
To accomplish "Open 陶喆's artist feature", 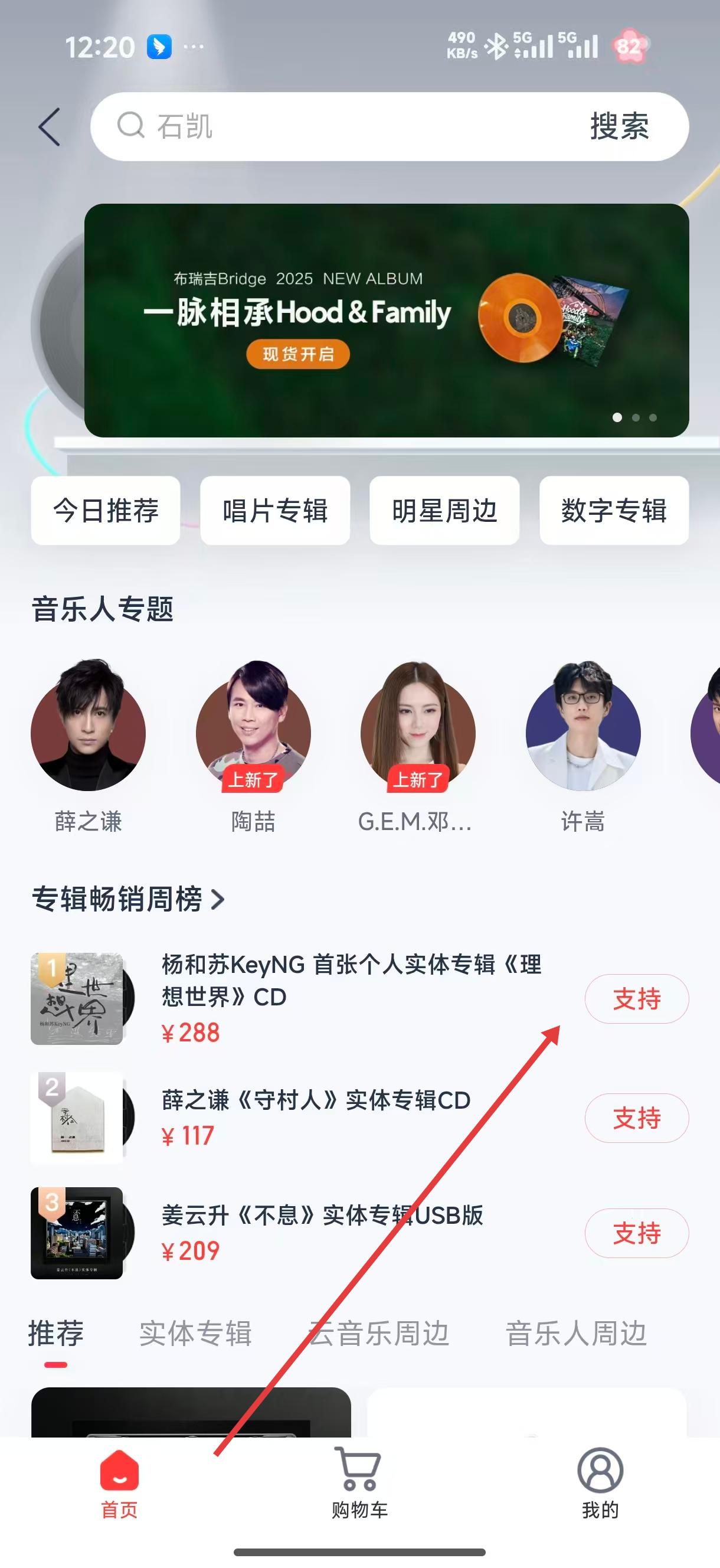I will (253, 726).
